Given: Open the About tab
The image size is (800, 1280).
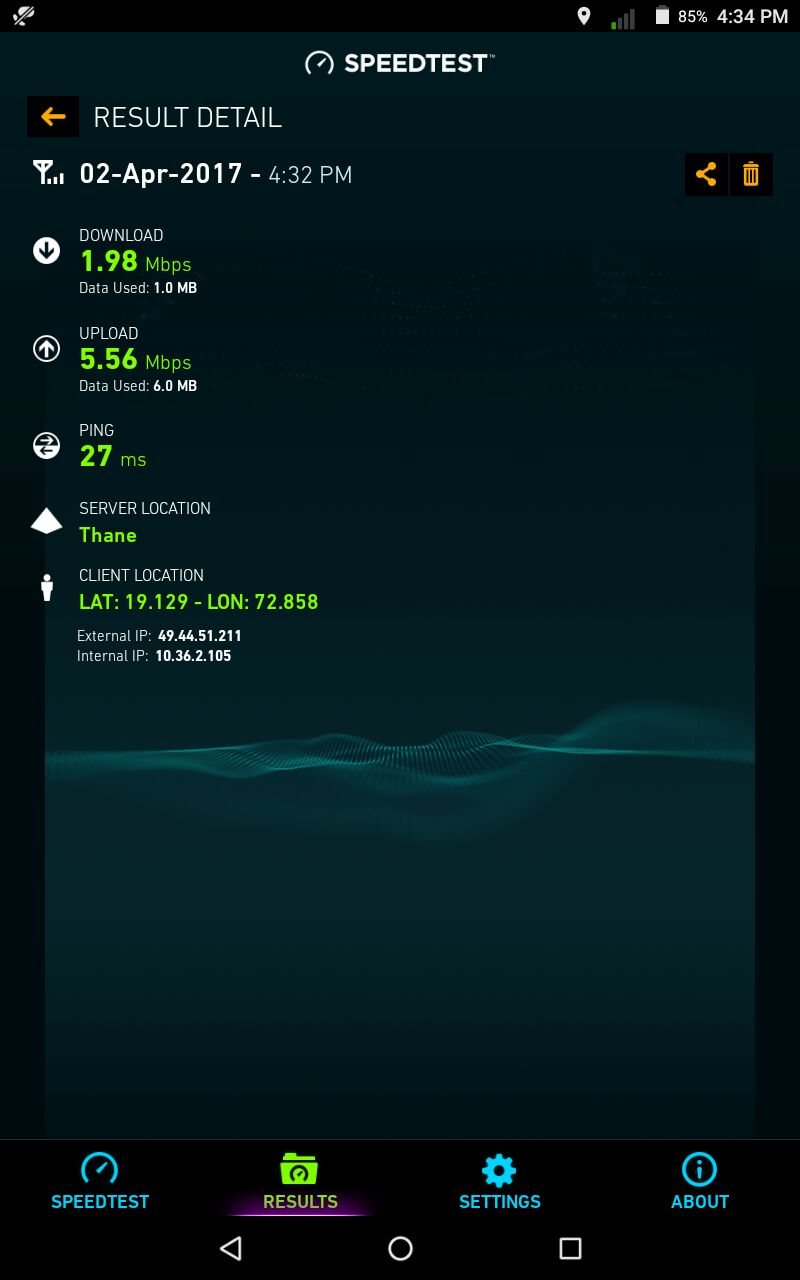Looking at the screenshot, I should 699,1182.
